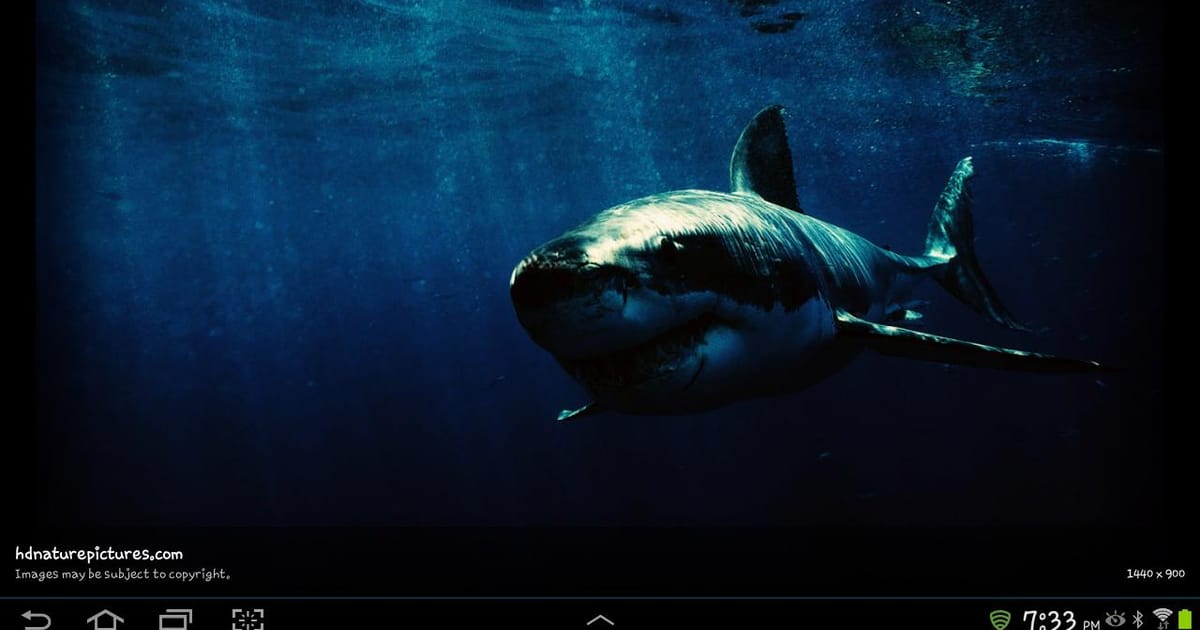The width and height of the screenshot is (1200, 630).
Task: Return to the home screen
Action: (105, 620)
